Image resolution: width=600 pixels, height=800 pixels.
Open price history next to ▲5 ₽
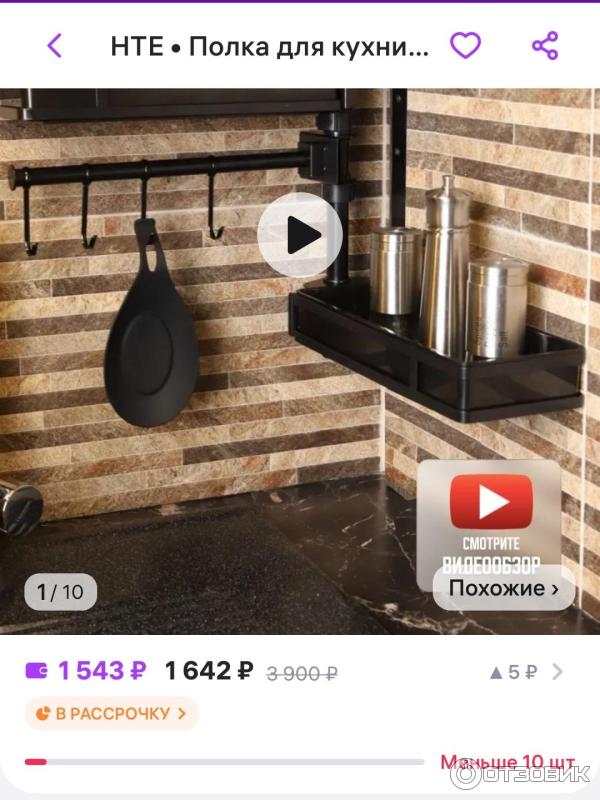[557, 672]
